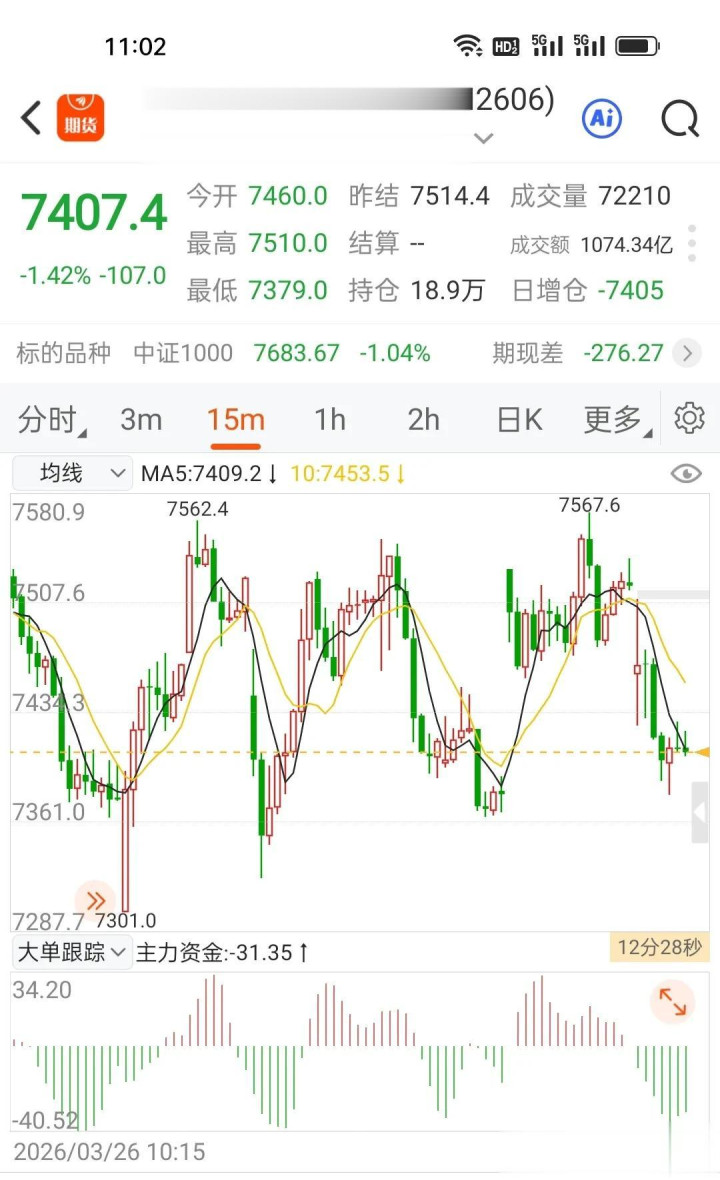Open the 大单跟踪 sub-indicator dropdown
Screen dimensions: 720x1180
(x=72, y=952)
